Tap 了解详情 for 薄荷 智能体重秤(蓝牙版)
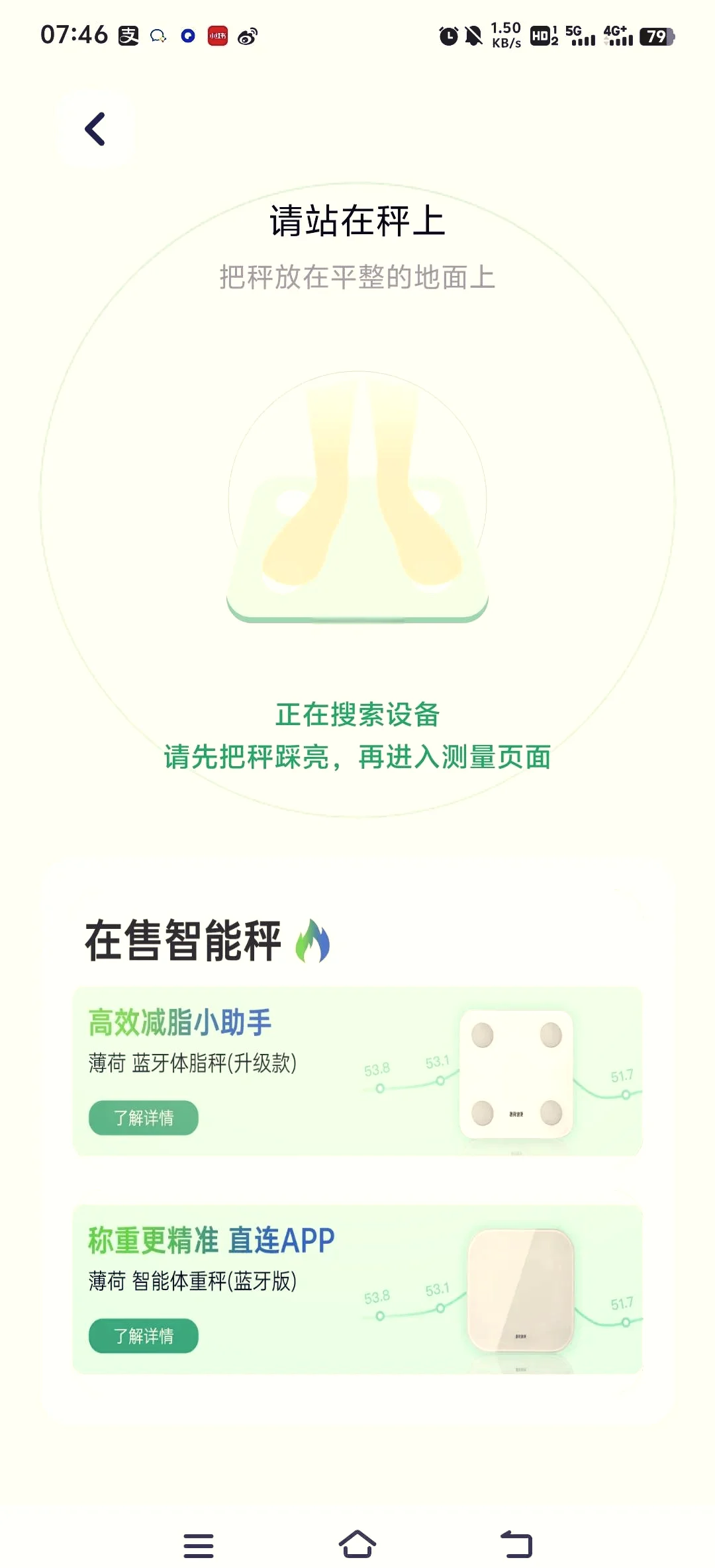The width and height of the screenshot is (715, 1568). tap(144, 1336)
